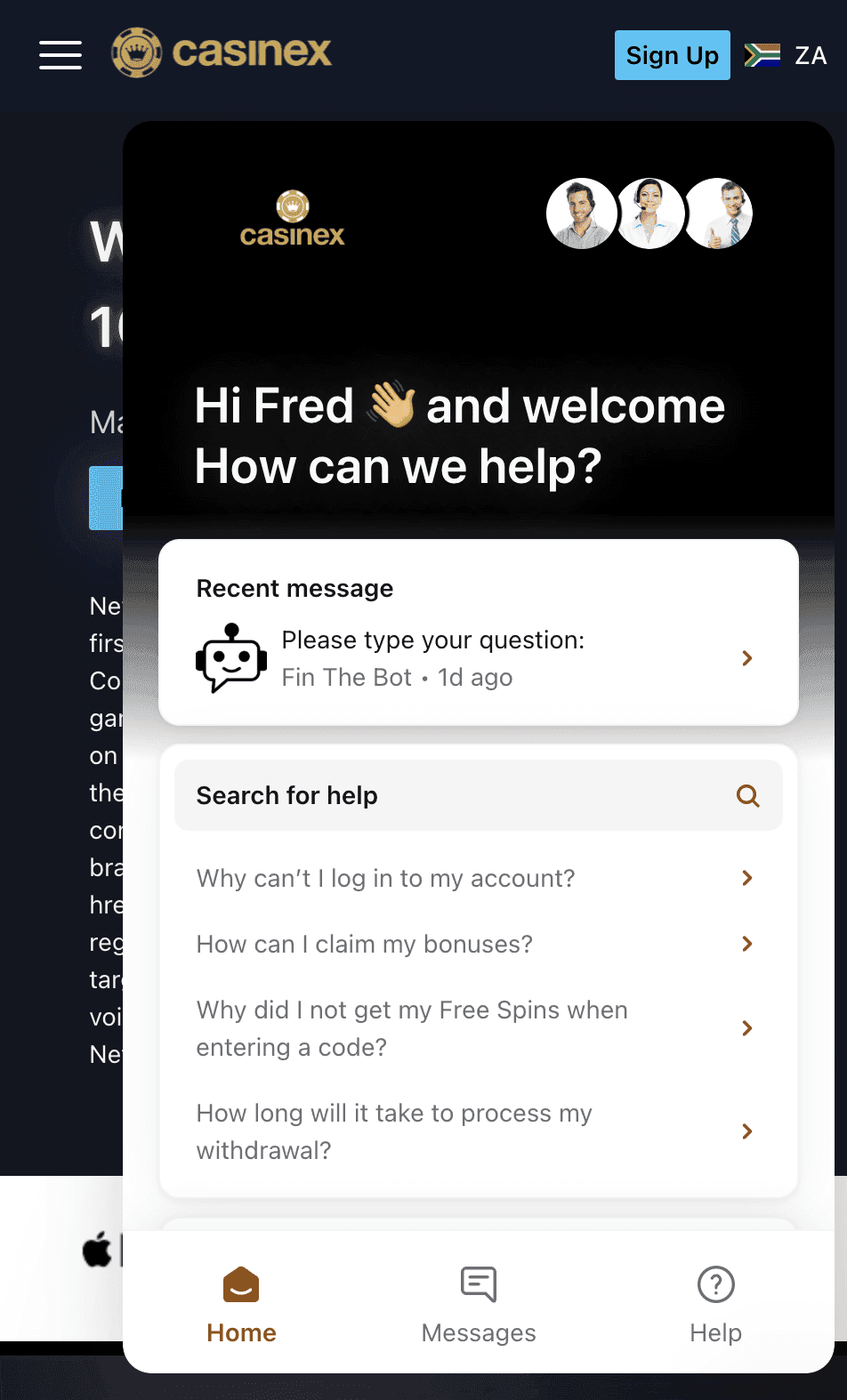847x1400 pixels.
Task: Open the recent message from Fin The Bot
Action: point(478,659)
